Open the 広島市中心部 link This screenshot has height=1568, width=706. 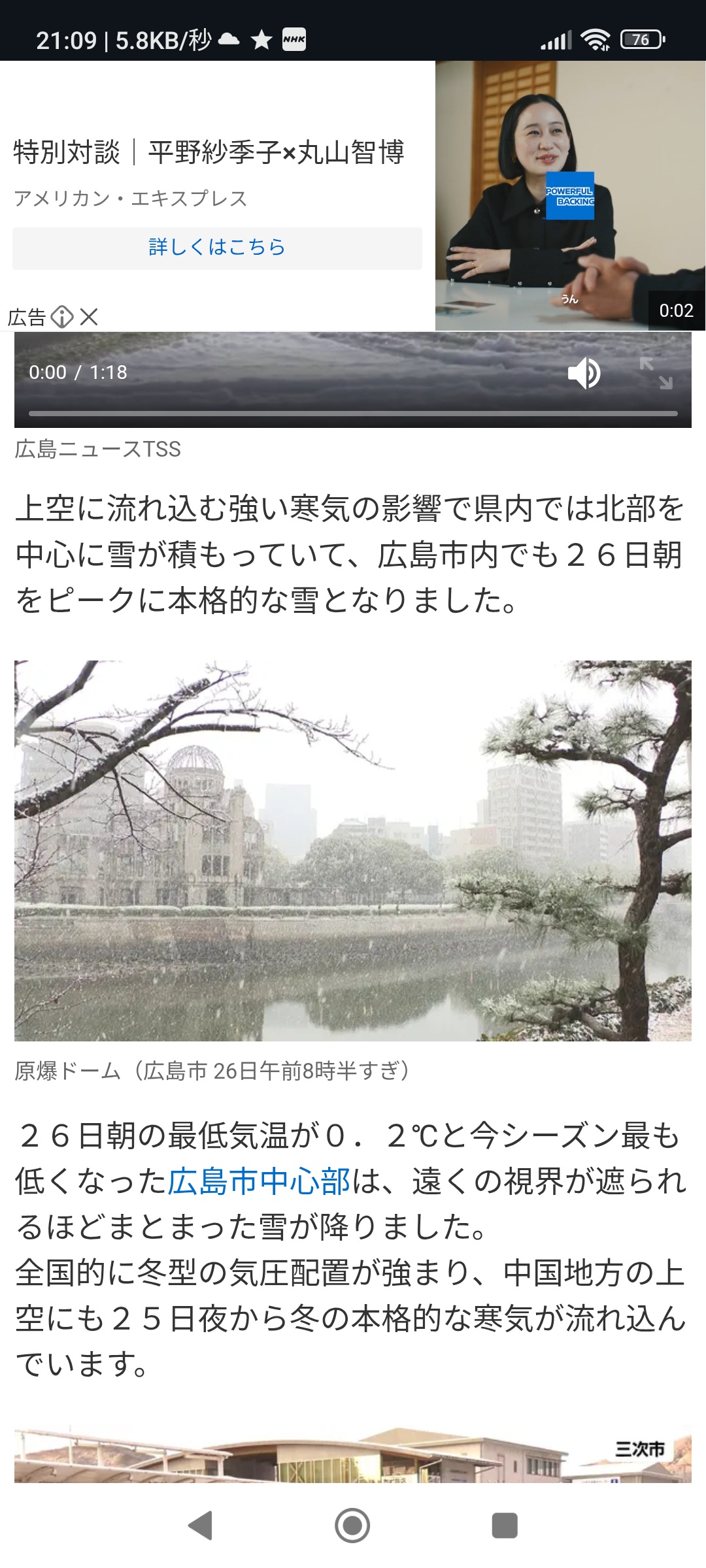(260, 1181)
